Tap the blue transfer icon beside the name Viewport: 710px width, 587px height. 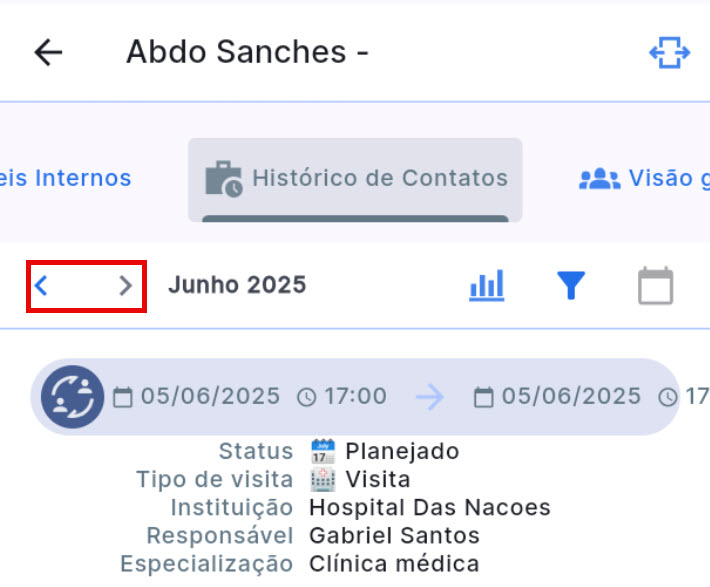point(669,52)
